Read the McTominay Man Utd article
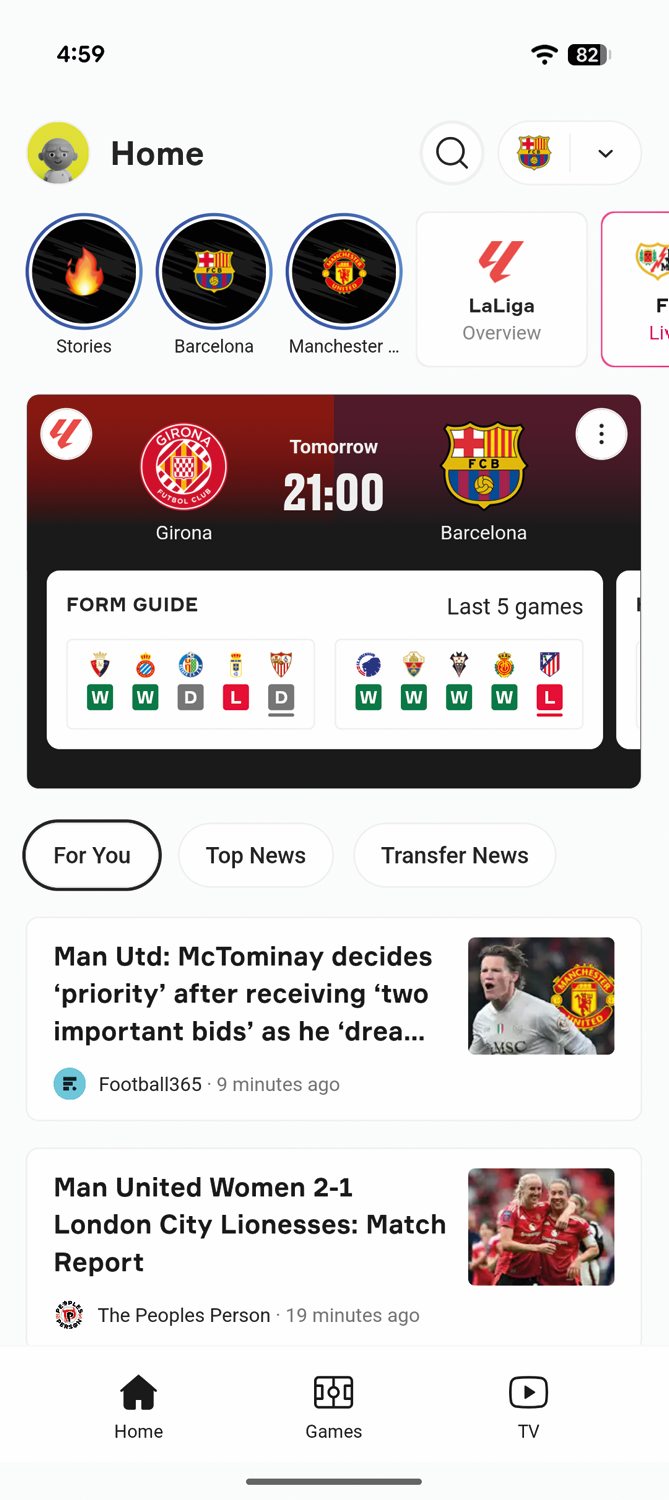 (334, 1019)
